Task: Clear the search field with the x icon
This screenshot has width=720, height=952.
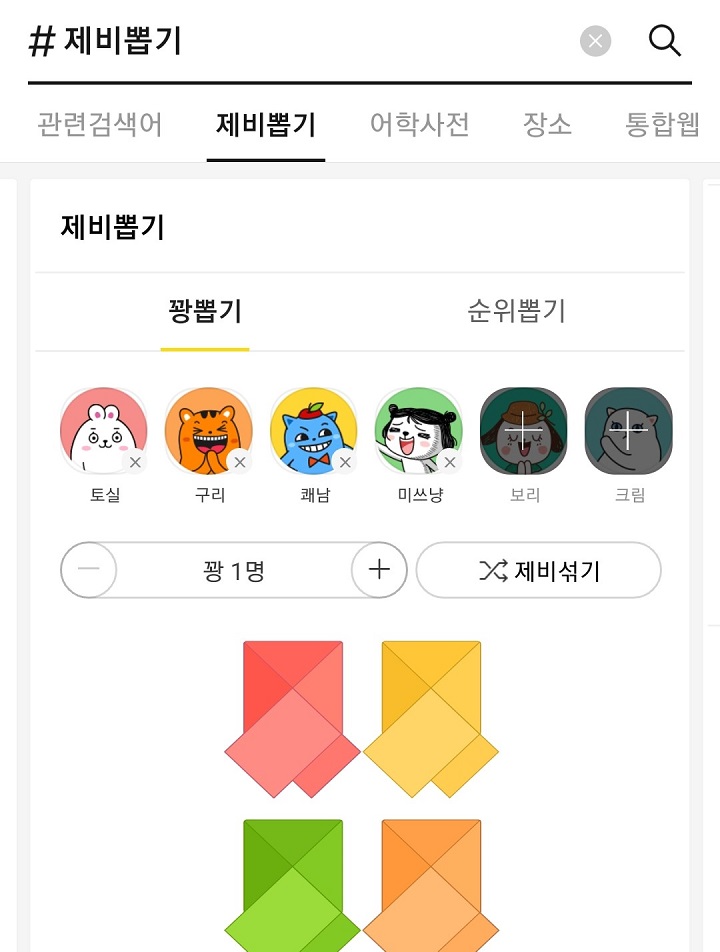Action: point(594,41)
